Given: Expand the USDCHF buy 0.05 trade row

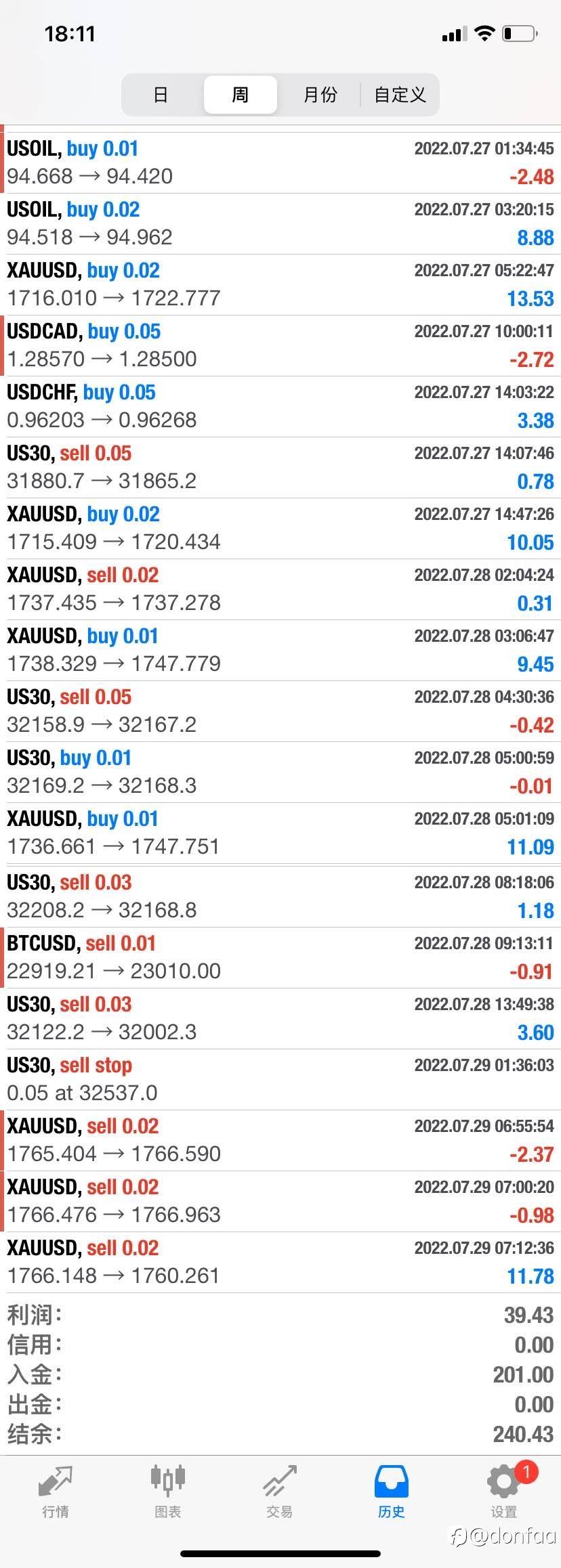Looking at the screenshot, I should pos(280,407).
